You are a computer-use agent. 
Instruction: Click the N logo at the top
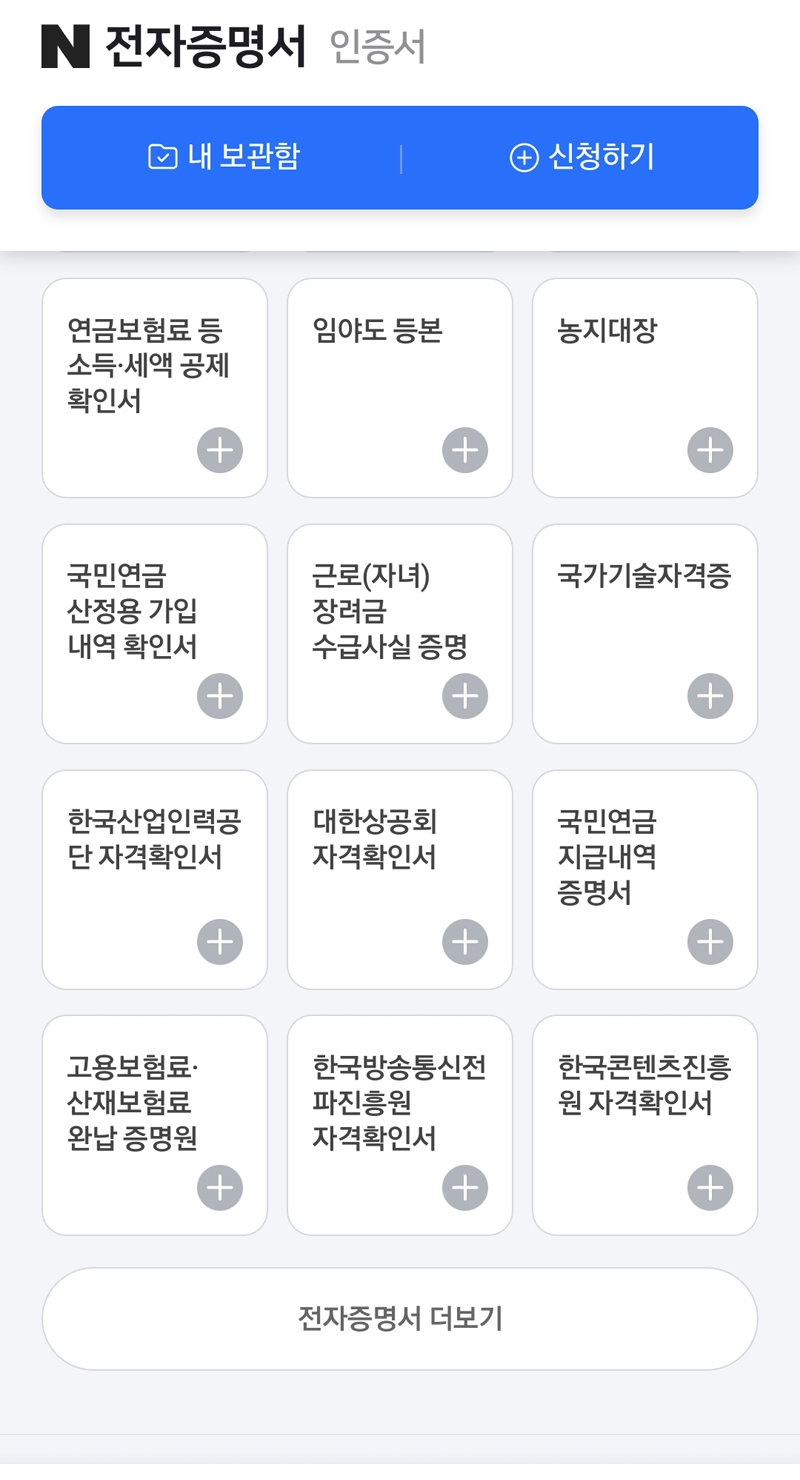[61, 45]
